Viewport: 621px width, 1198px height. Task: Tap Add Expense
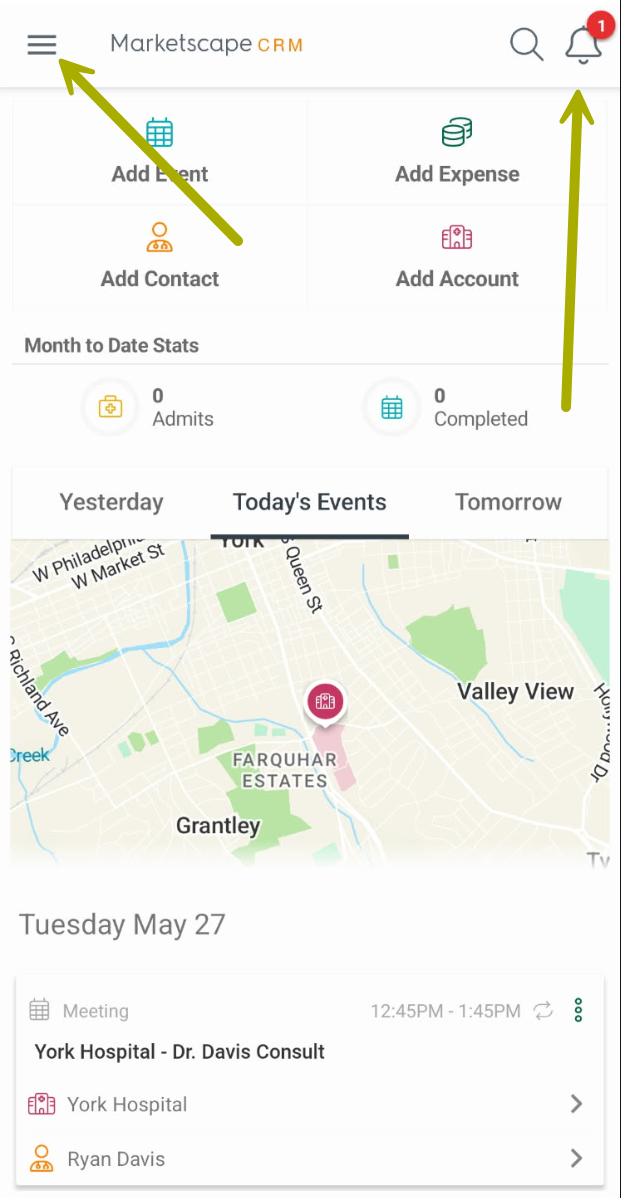(x=457, y=151)
